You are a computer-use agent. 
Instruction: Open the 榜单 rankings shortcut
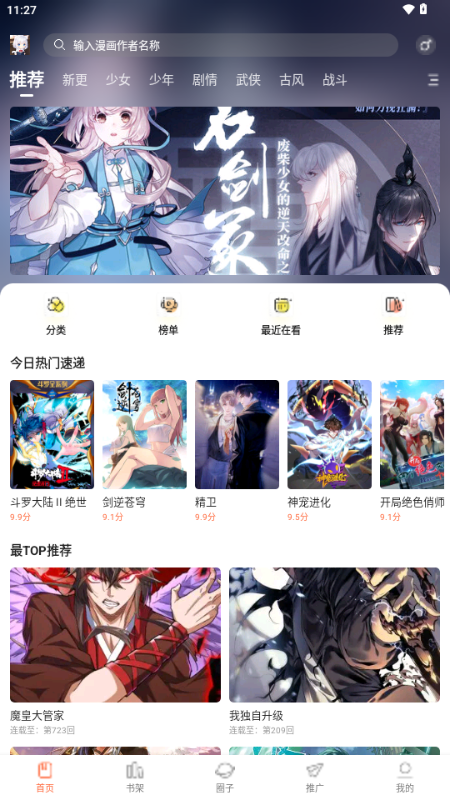click(x=168, y=315)
